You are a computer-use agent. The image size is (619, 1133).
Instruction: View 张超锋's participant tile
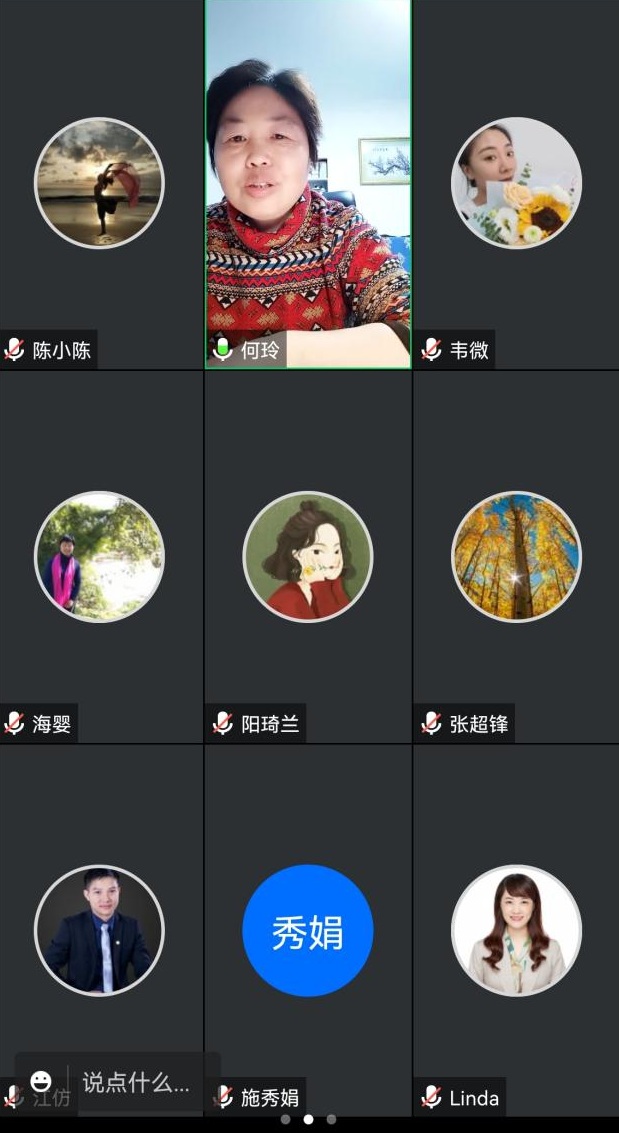tap(516, 556)
